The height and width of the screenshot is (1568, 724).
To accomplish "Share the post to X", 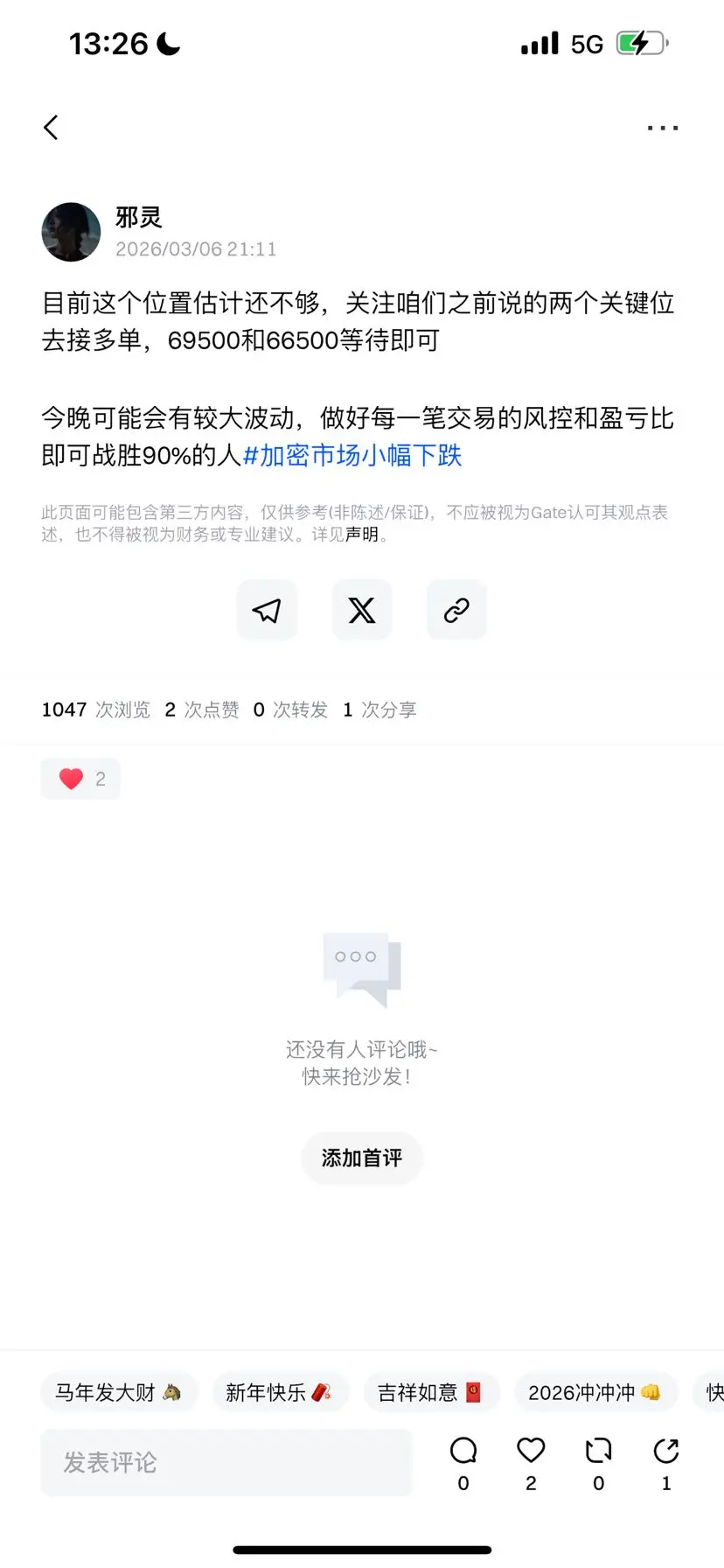I will [x=361, y=610].
